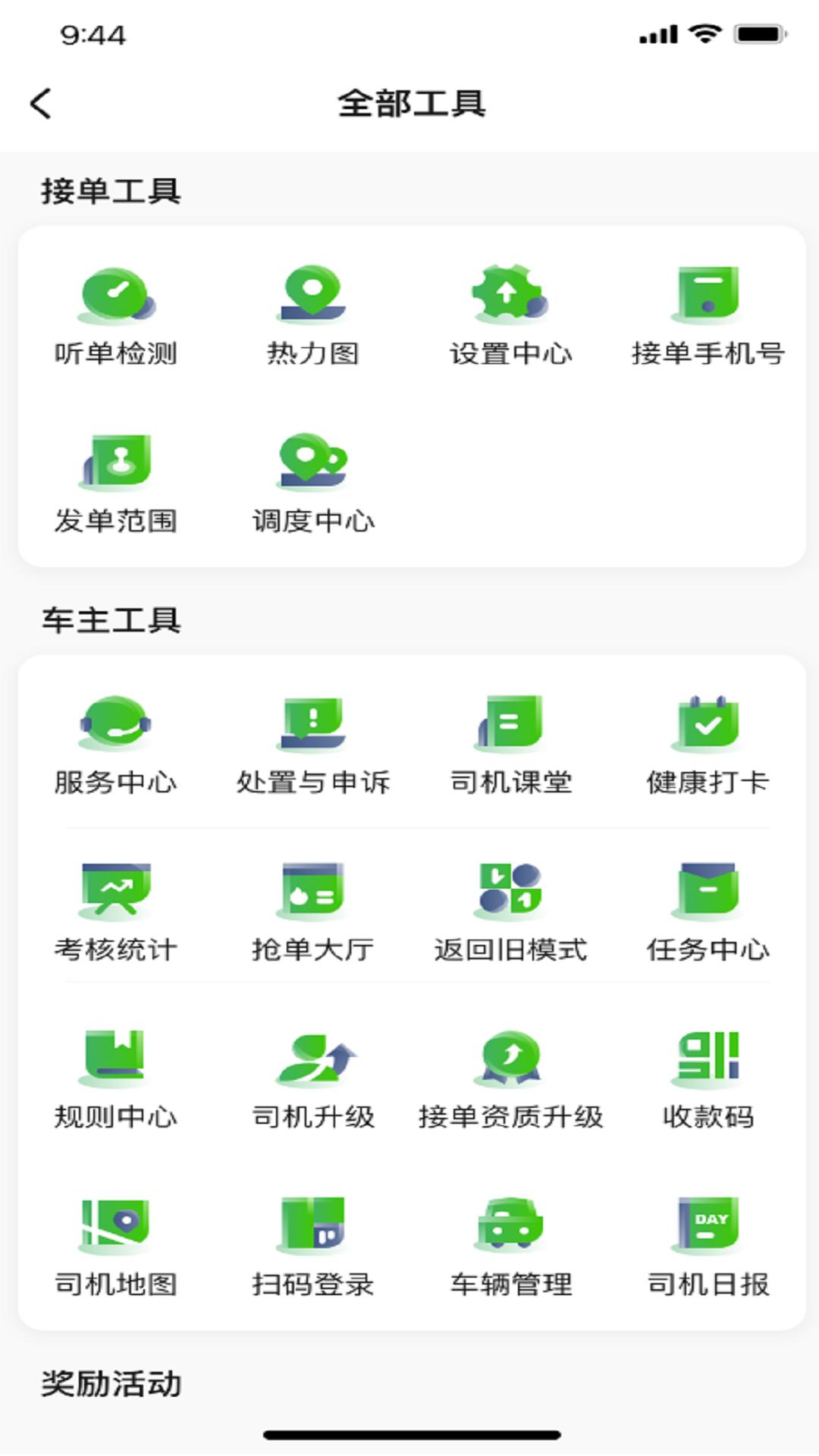
Task: Open 规则中心 rules center
Action: point(116,1081)
